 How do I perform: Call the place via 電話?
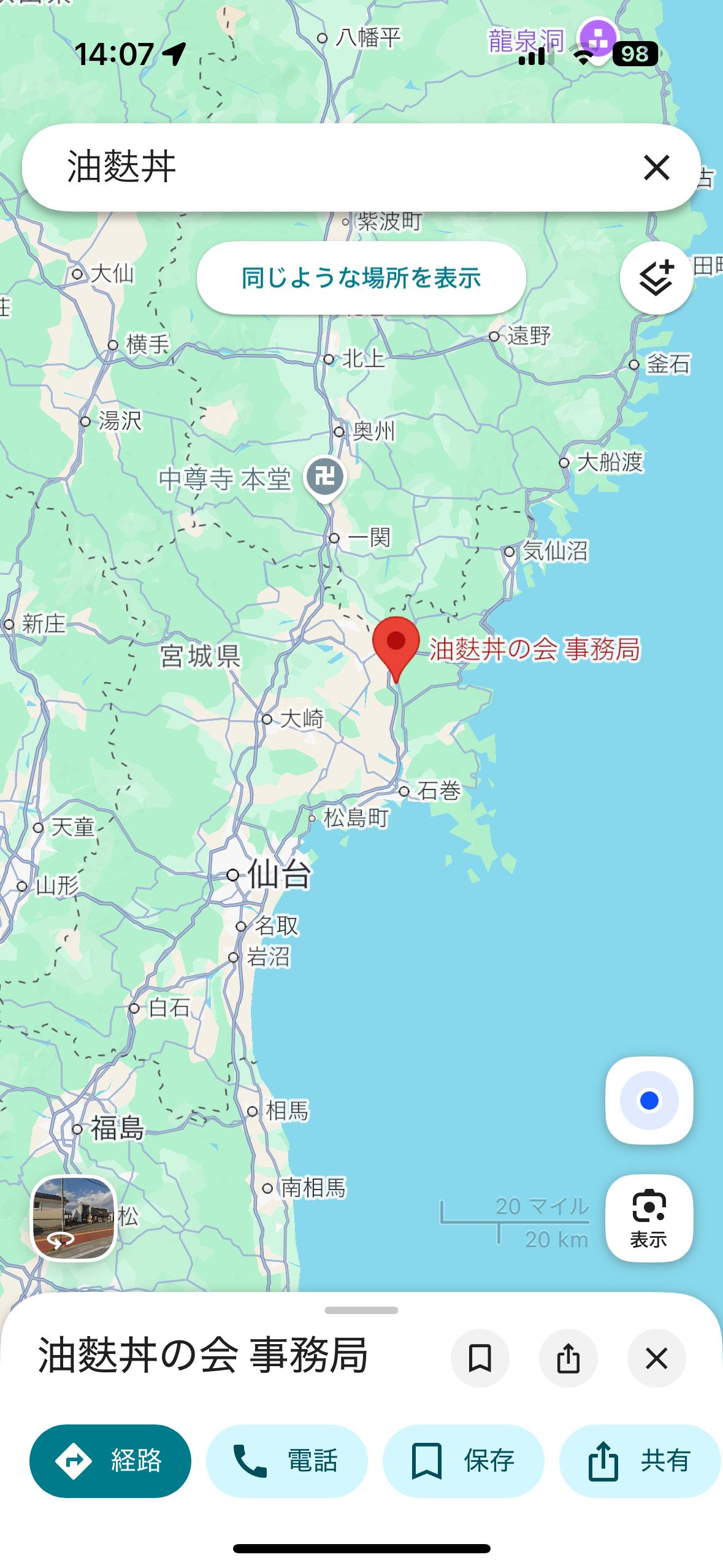[x=286, y=1461]
